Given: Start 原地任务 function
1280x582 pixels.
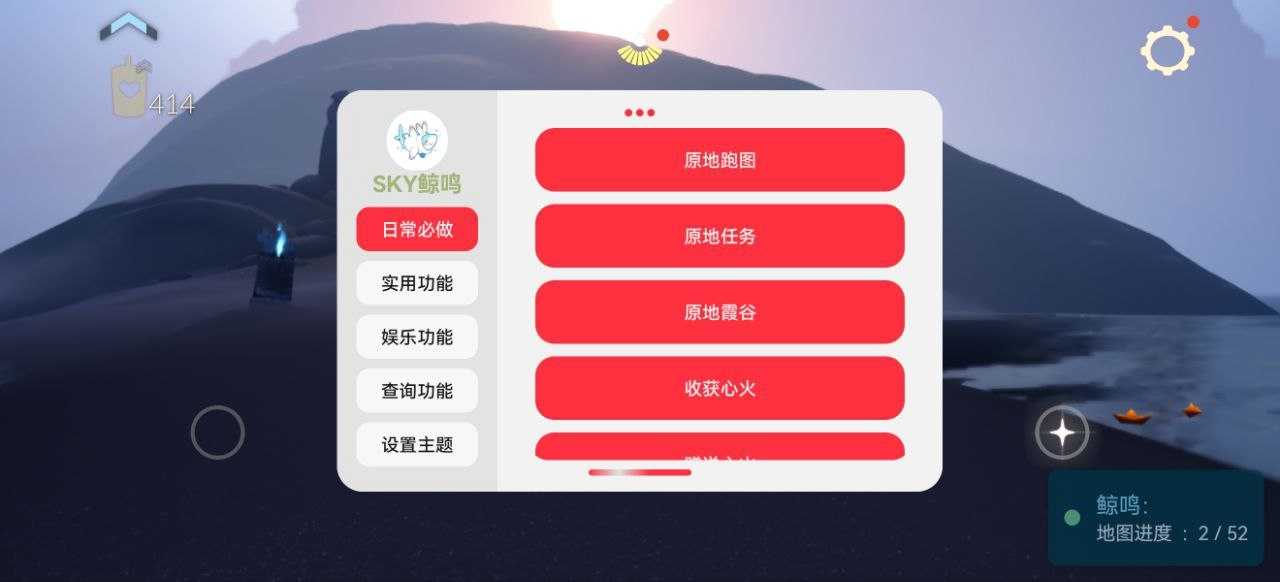Looking at the screenshot, I should click(719, 236).
